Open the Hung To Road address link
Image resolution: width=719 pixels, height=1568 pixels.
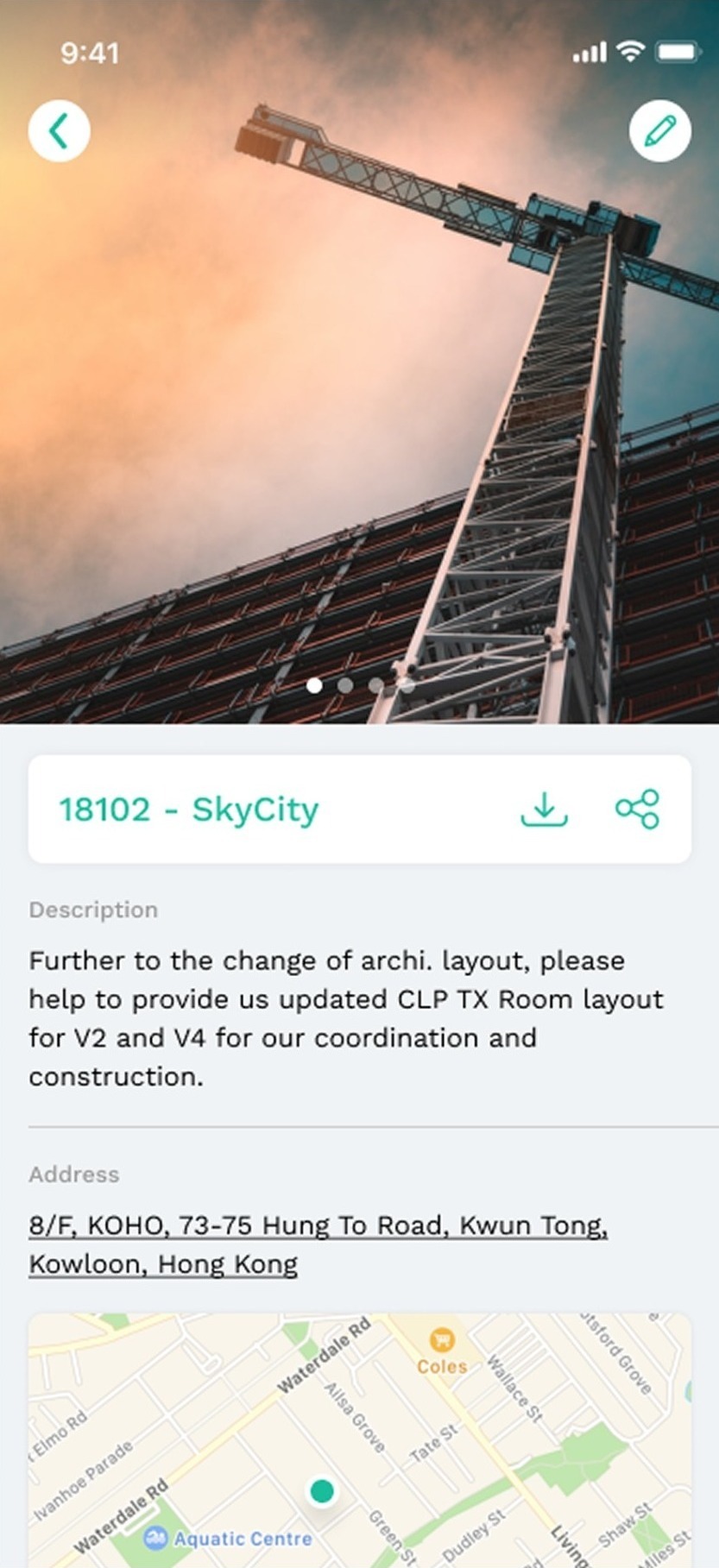tap(318, 1244)
